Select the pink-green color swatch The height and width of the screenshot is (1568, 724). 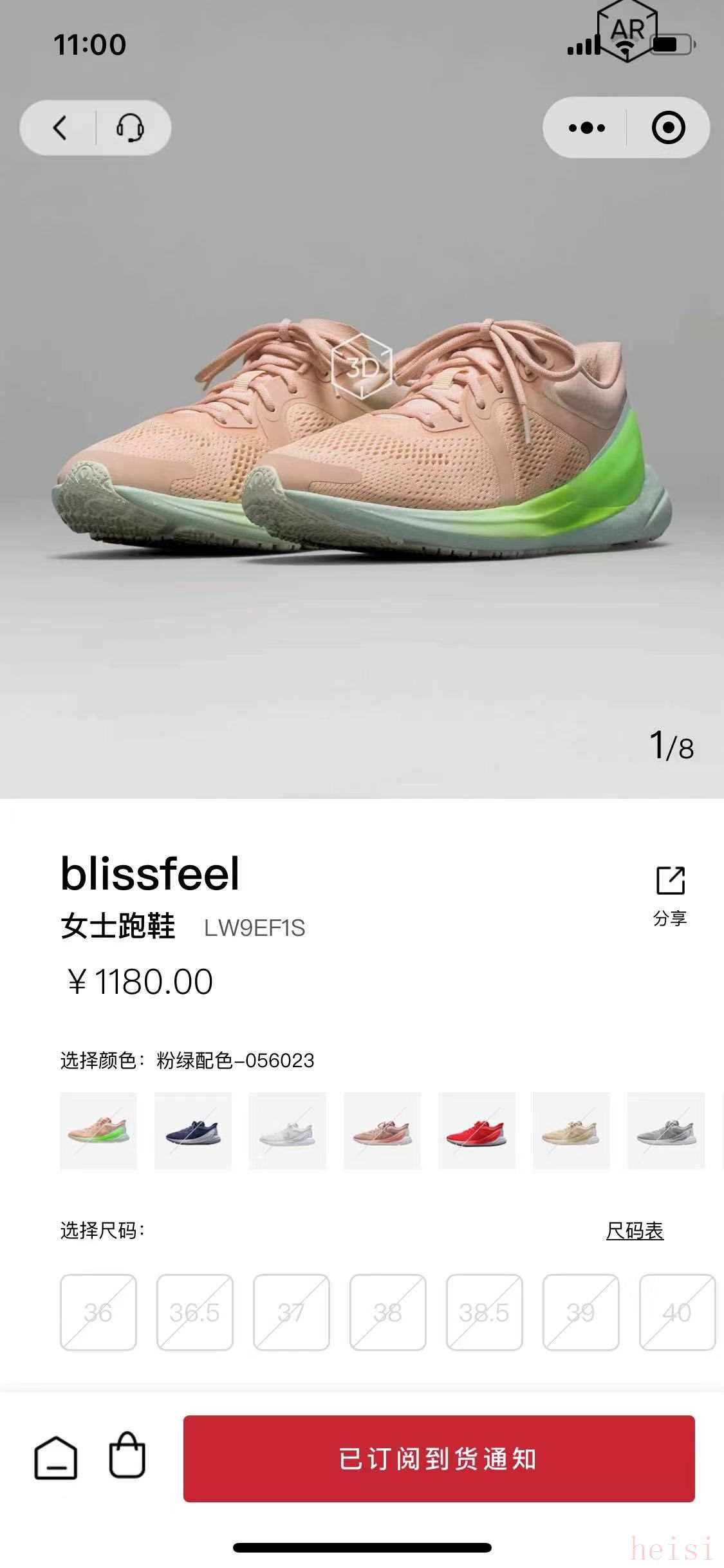pyautogui.click(x=98, y=1130)
